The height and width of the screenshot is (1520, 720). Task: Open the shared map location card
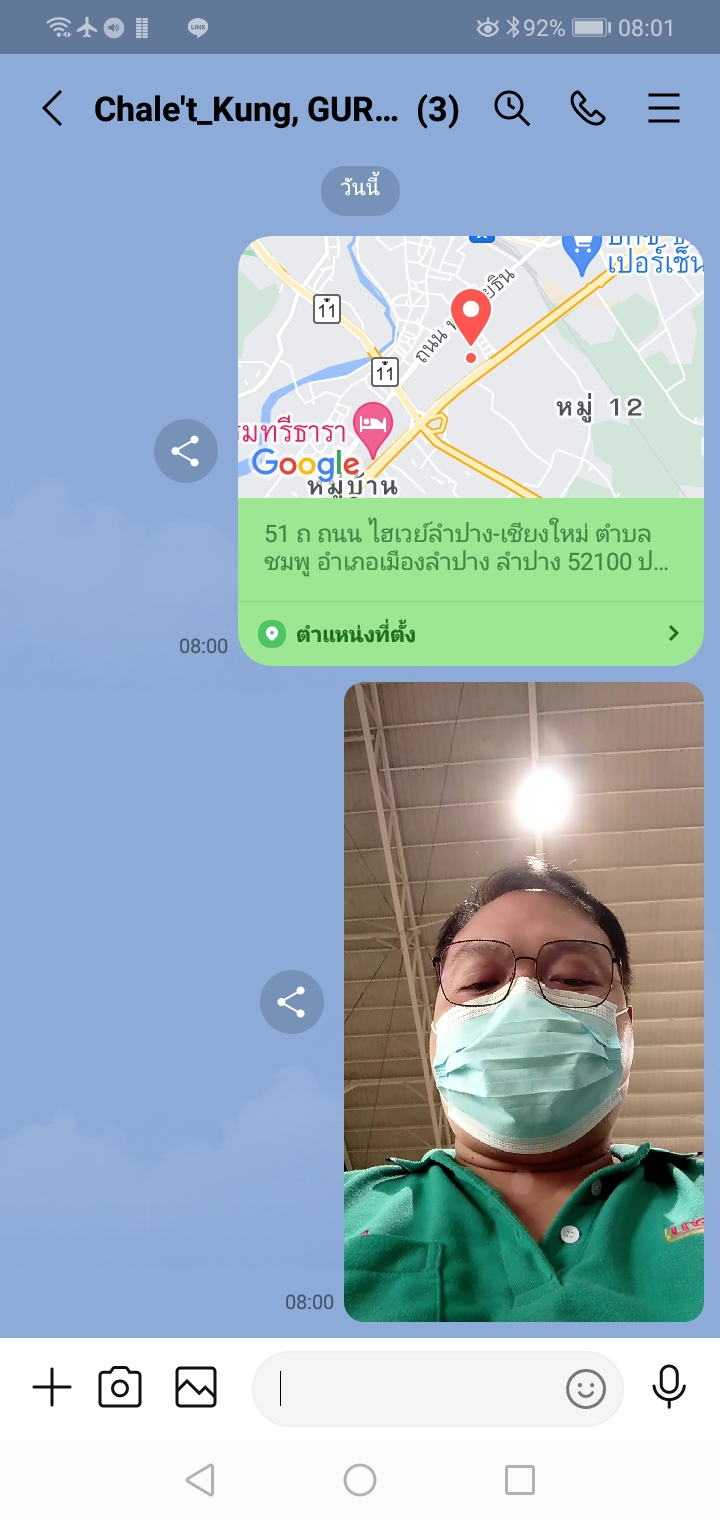pos(470,400)
